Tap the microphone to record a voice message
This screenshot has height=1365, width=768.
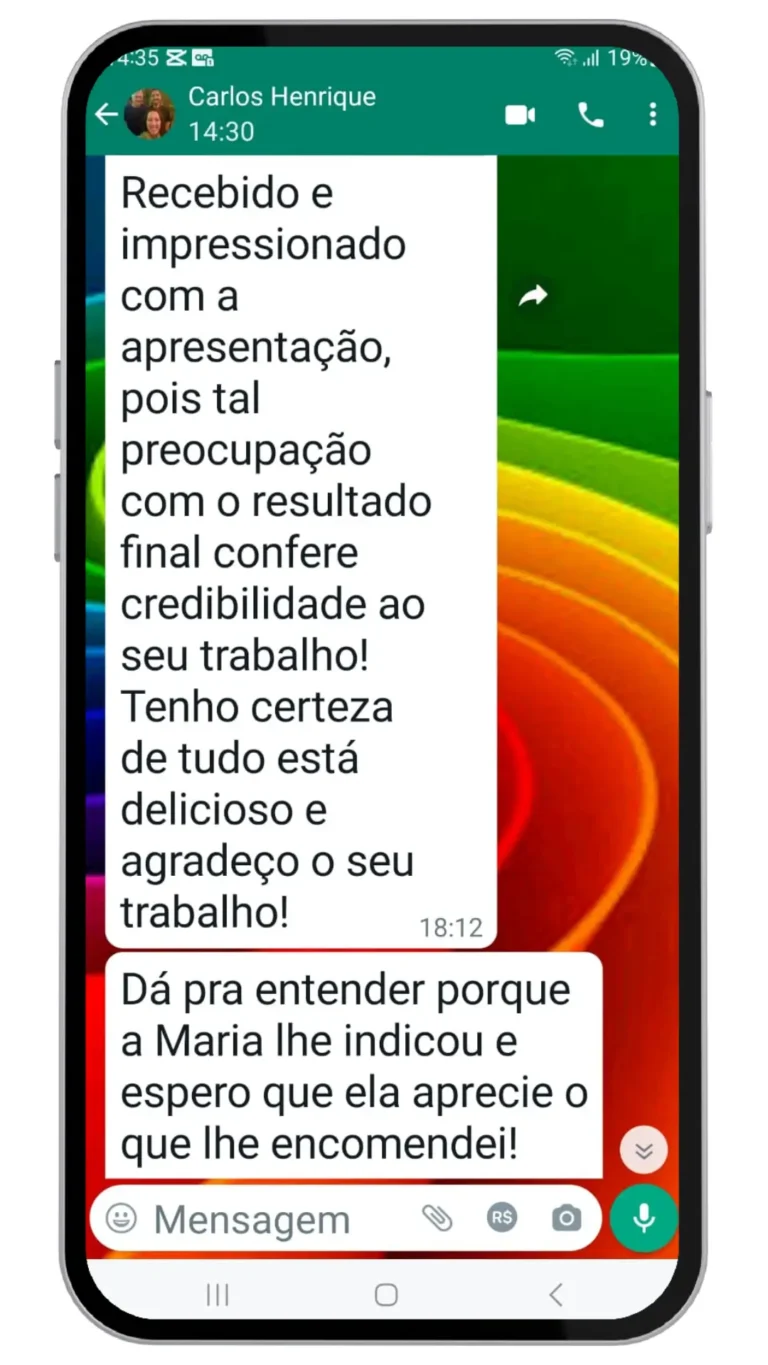(643, 1218)
